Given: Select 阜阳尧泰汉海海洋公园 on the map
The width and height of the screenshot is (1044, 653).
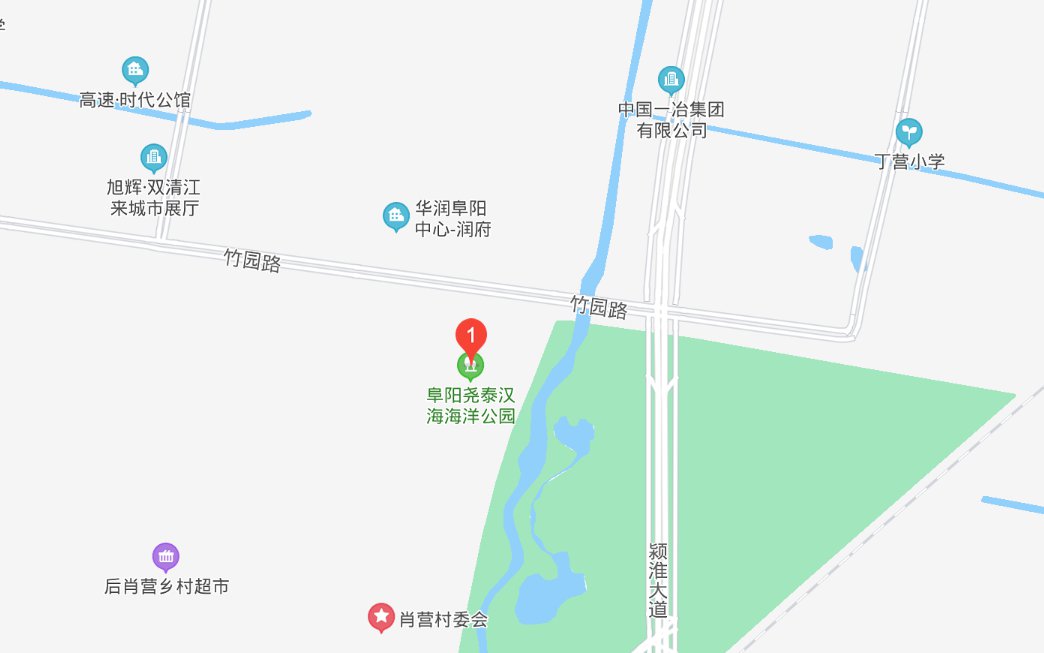Looking at the screenshot, I should (471, 405).
